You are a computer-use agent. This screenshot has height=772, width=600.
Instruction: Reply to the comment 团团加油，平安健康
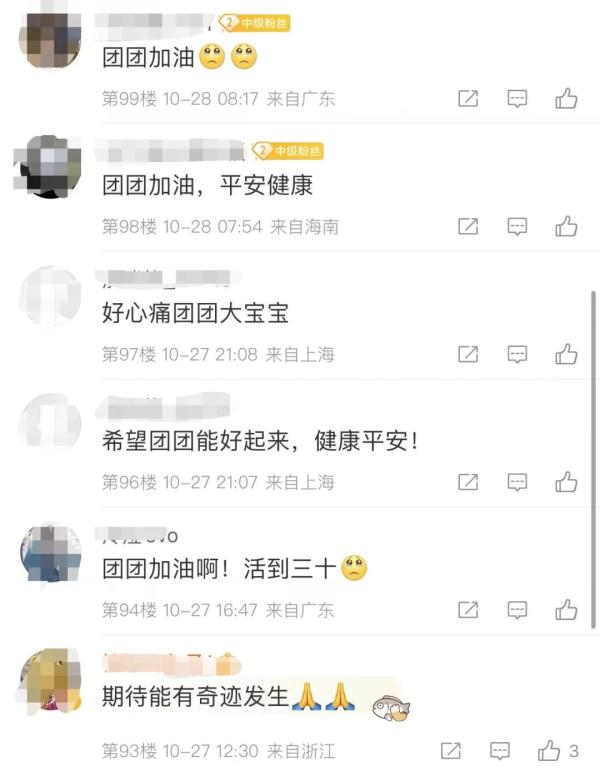[x=517, y=226]
